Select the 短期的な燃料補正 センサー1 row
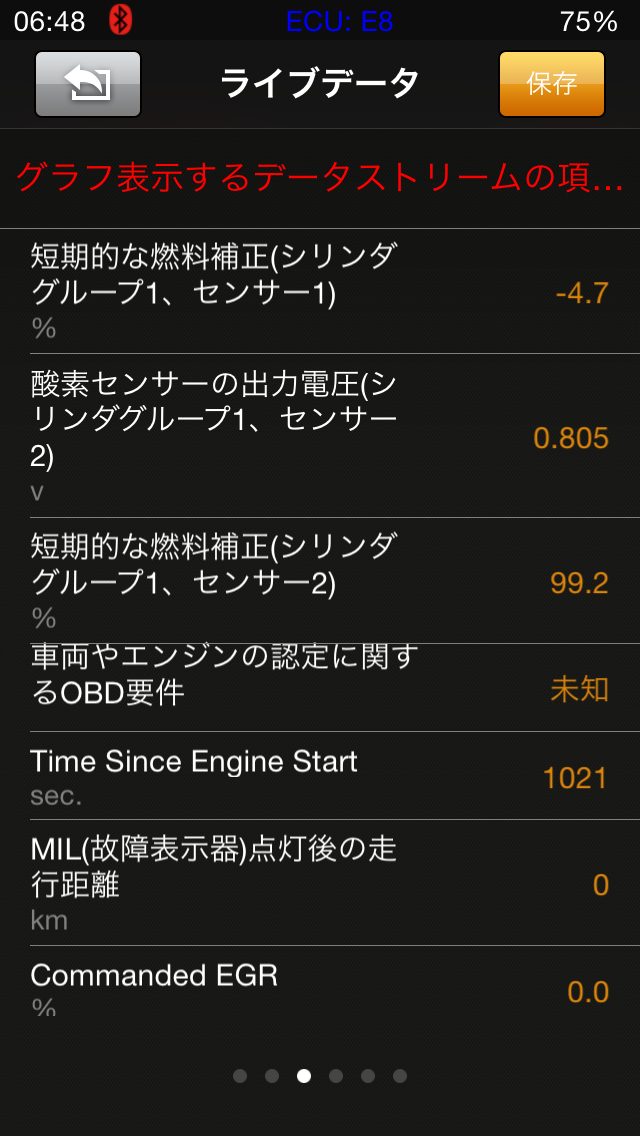640x1136 pixels. (x=320, y=292)
